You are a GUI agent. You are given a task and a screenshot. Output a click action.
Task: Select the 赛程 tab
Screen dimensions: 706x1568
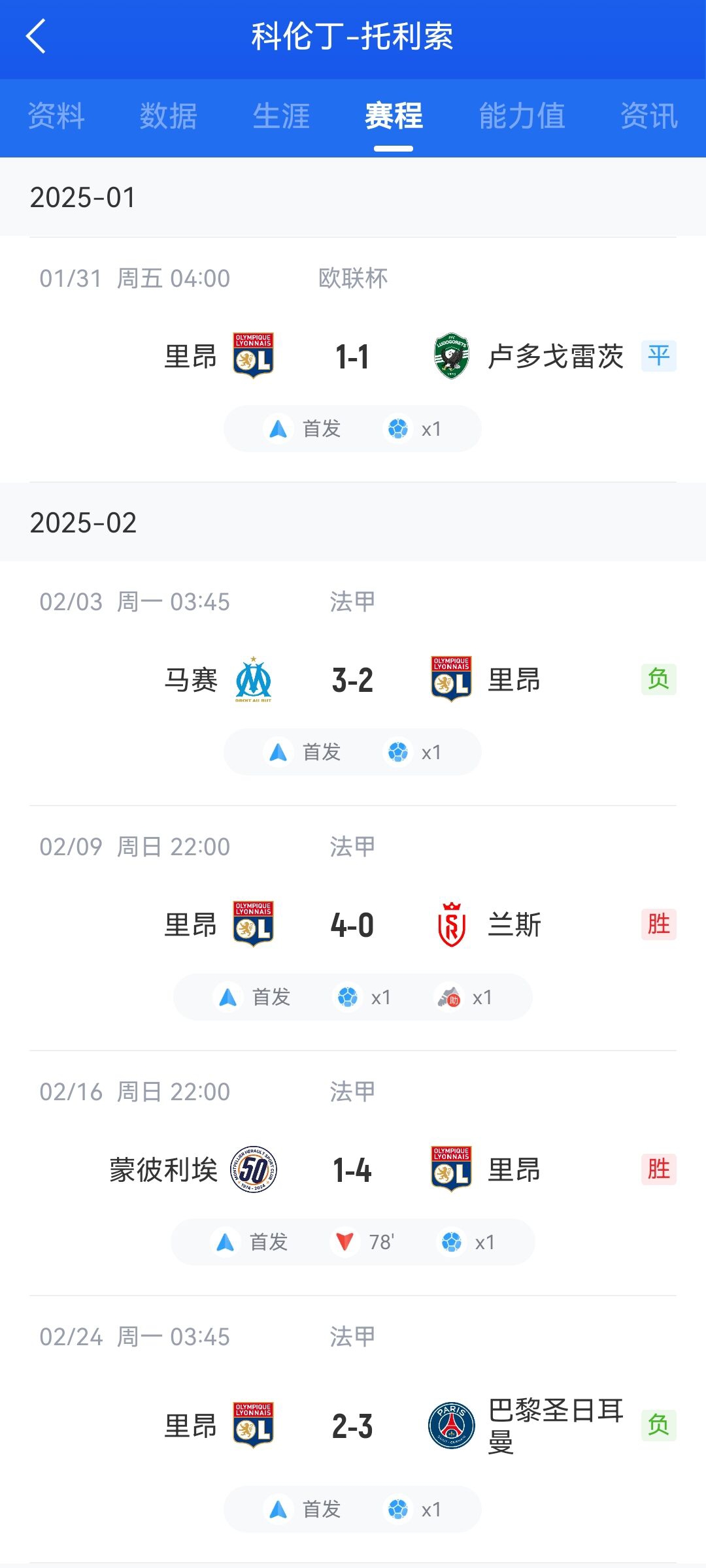394,117
